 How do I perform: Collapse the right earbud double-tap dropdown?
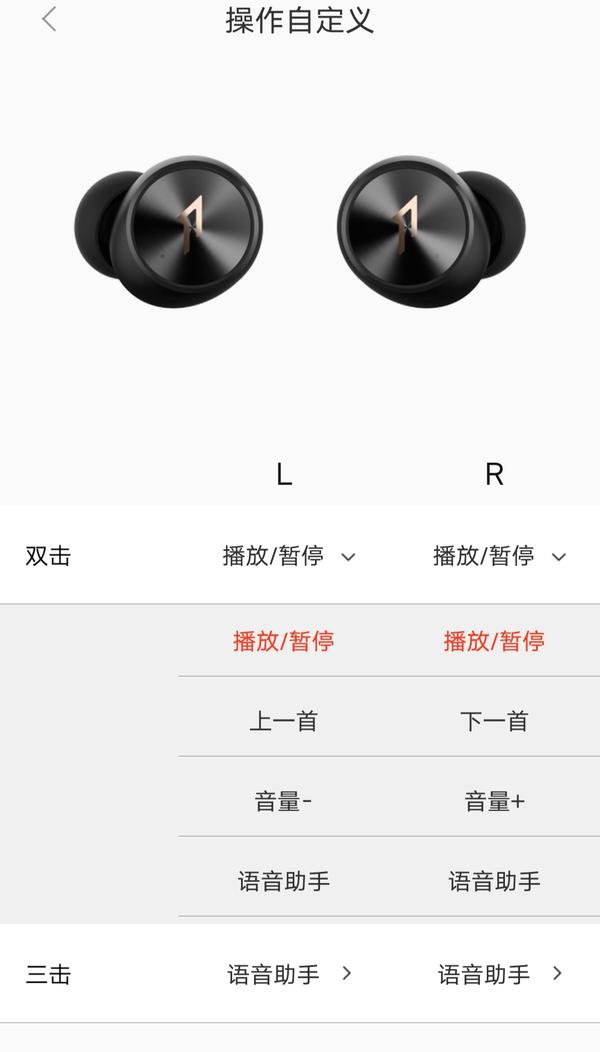(500, 556)
